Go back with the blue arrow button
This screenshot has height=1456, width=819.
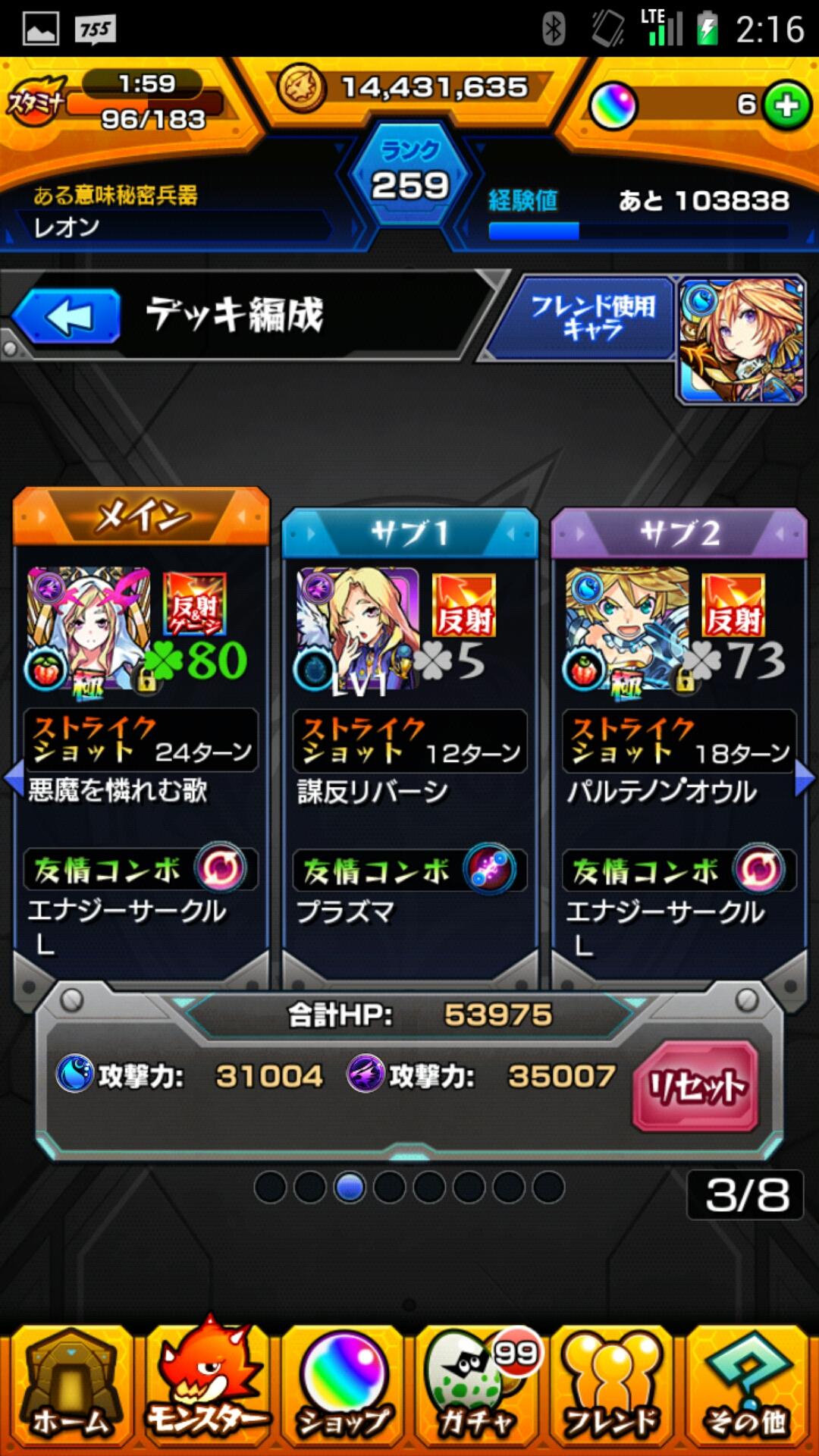coord(67,316)
